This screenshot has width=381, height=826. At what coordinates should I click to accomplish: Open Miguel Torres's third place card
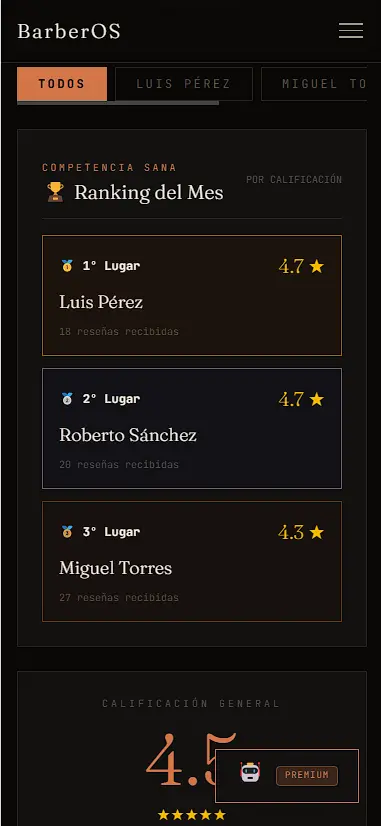[x=192, y=562]
